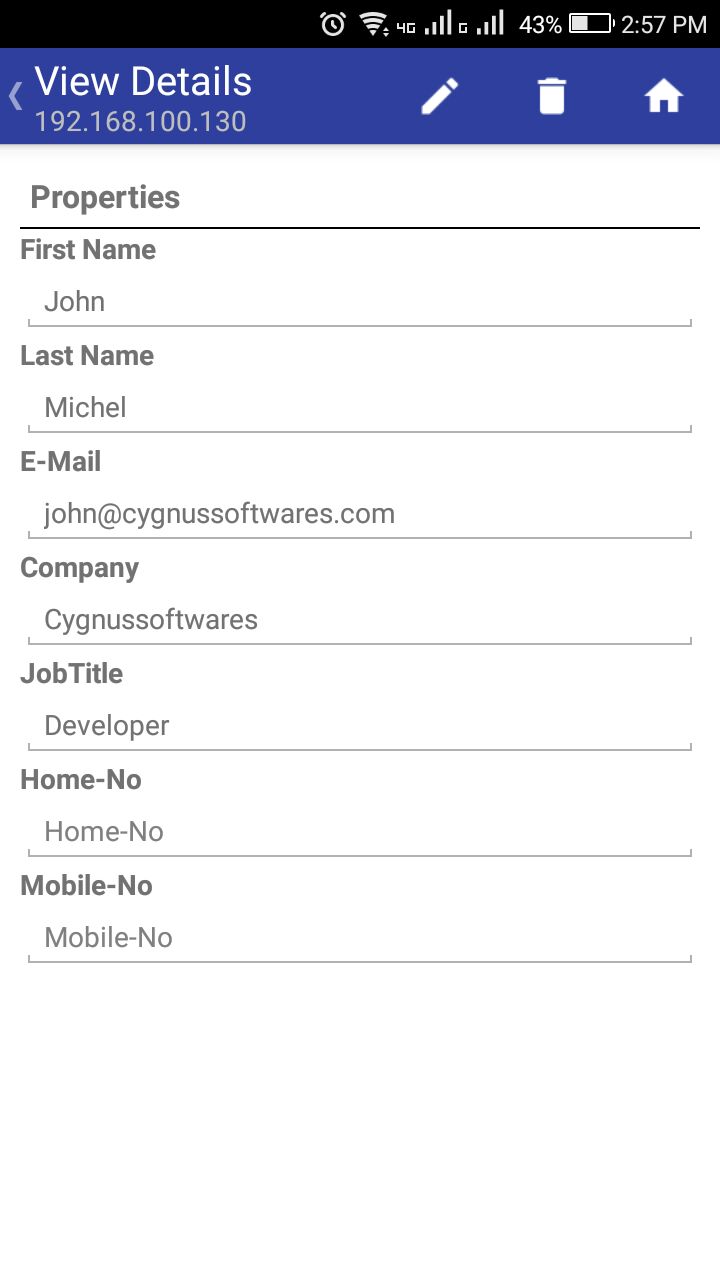Tap the empty Home-No field
This screenshot has height=1280, width=720.
pos(360,832)
